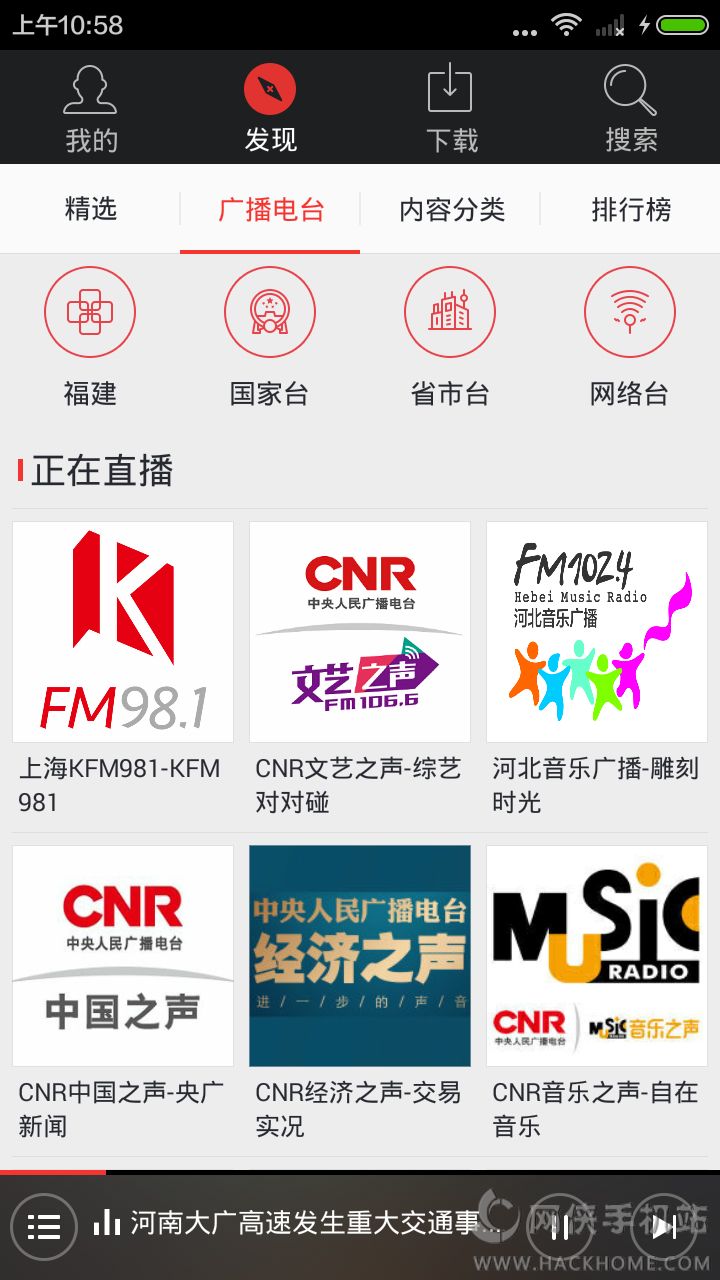Play CNR中国之声 station
Image resolution: width=720 pixels, height=1280 pixels.
point(123,956)
